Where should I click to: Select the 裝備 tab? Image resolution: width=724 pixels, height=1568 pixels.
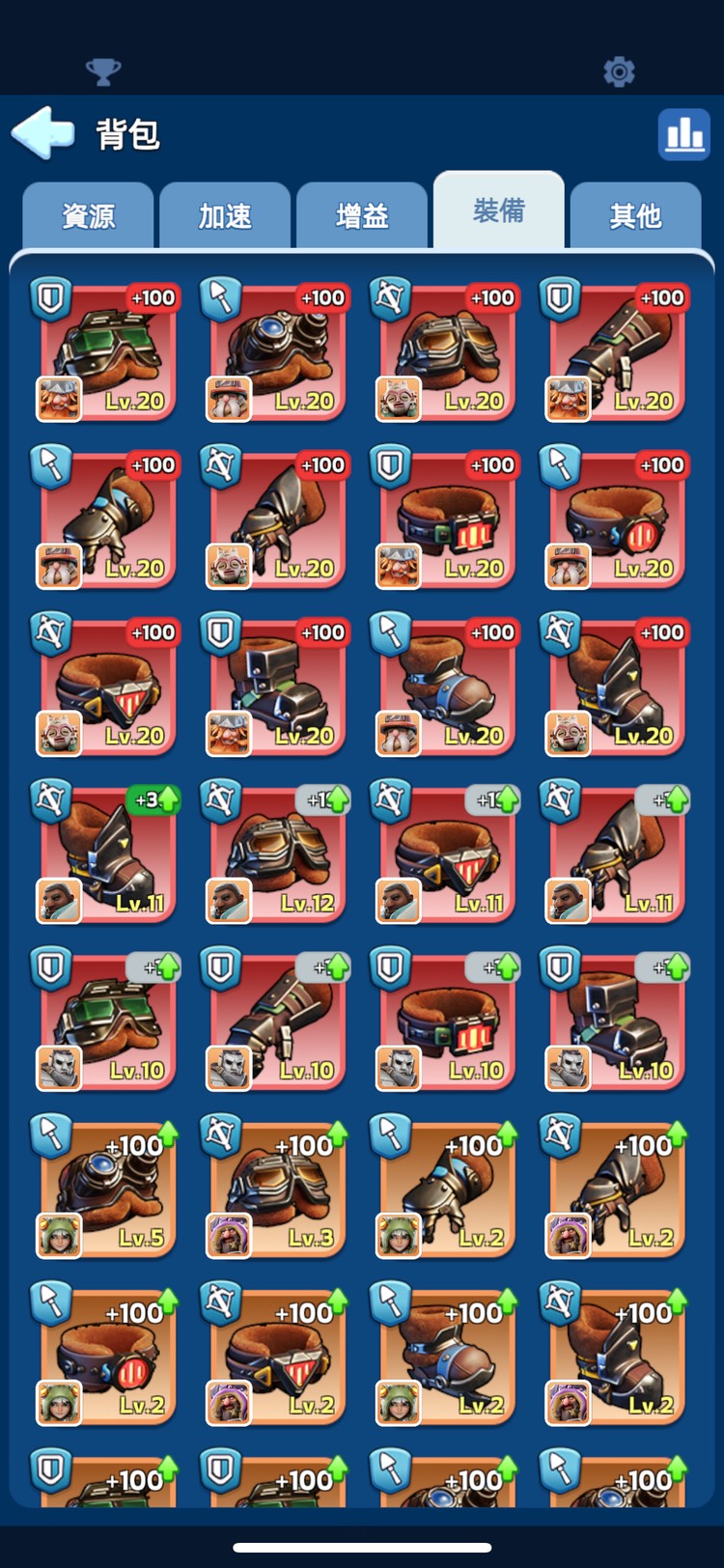(x=499, y=210)
